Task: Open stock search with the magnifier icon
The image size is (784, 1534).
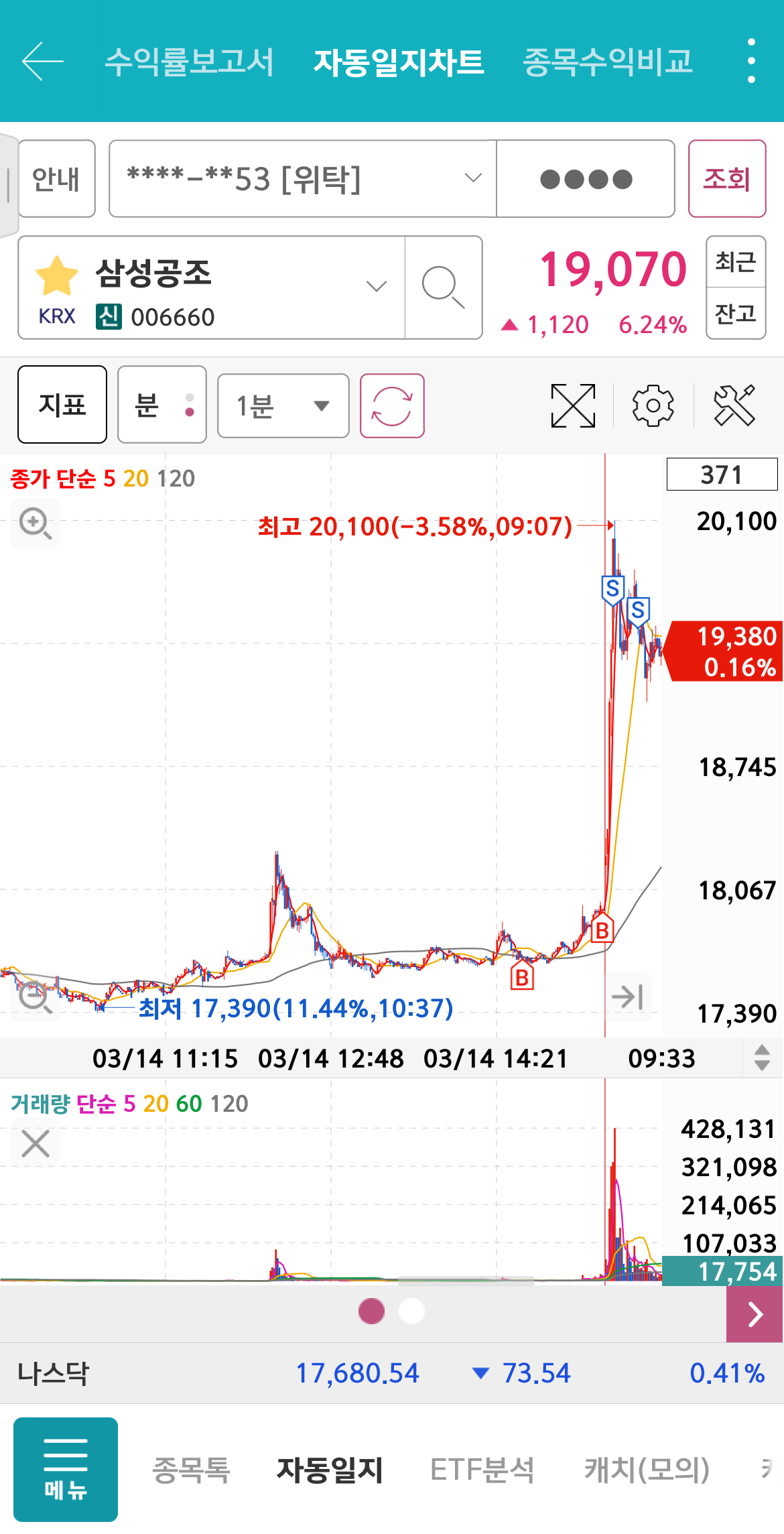Action: (x=443, y=287)
